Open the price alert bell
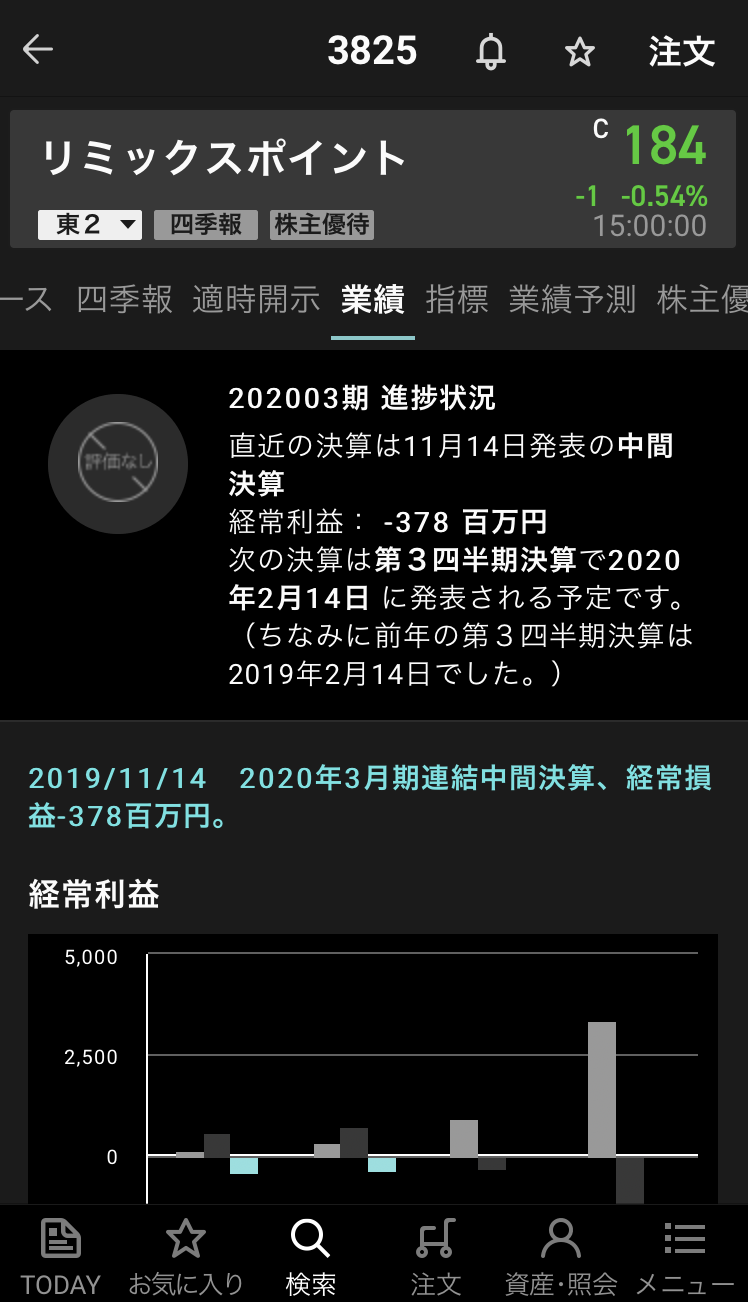The width and height of the screenshot is (748, 1302). 490,51
